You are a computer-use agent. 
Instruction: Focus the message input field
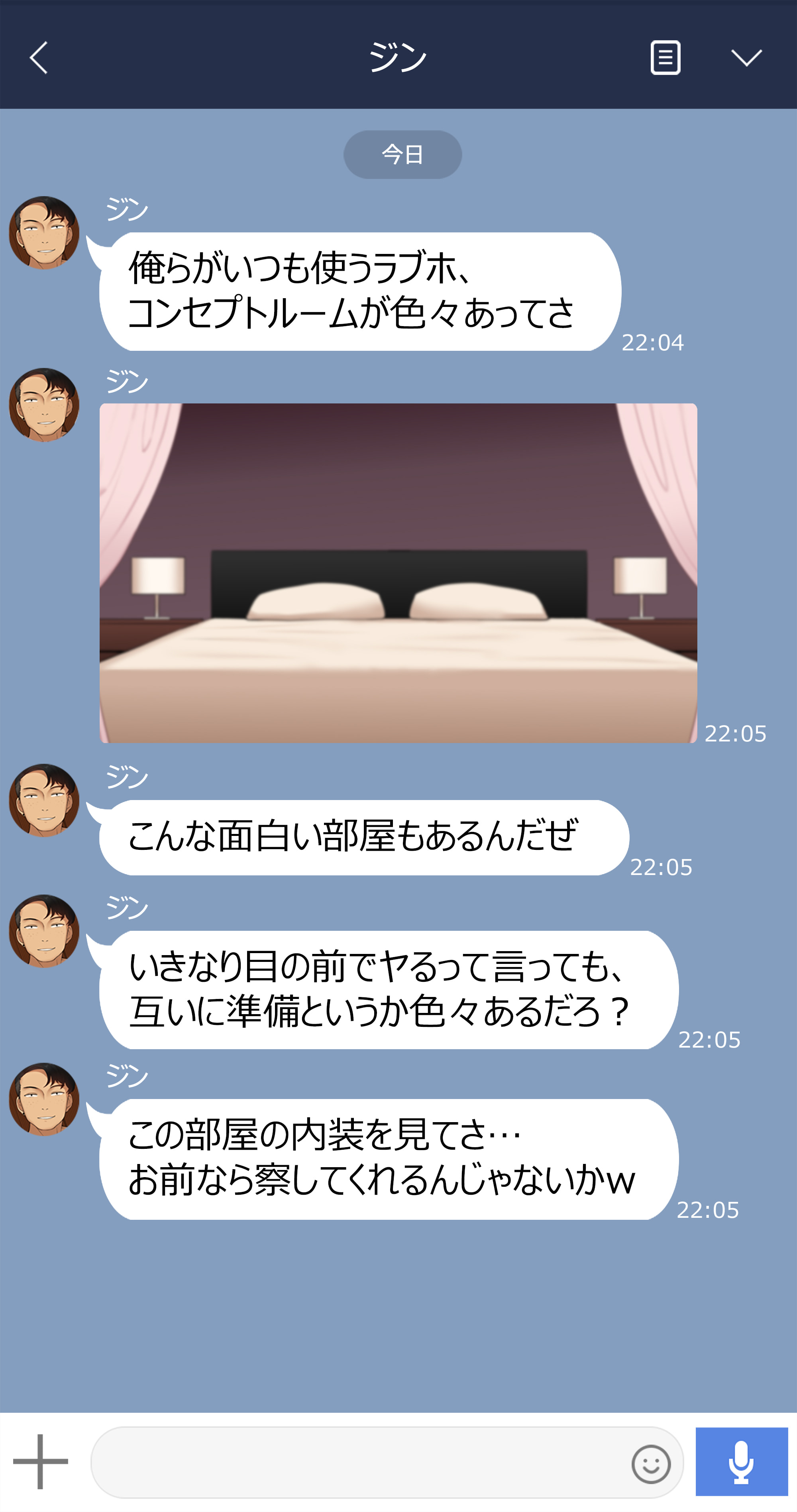point(358,1462)
